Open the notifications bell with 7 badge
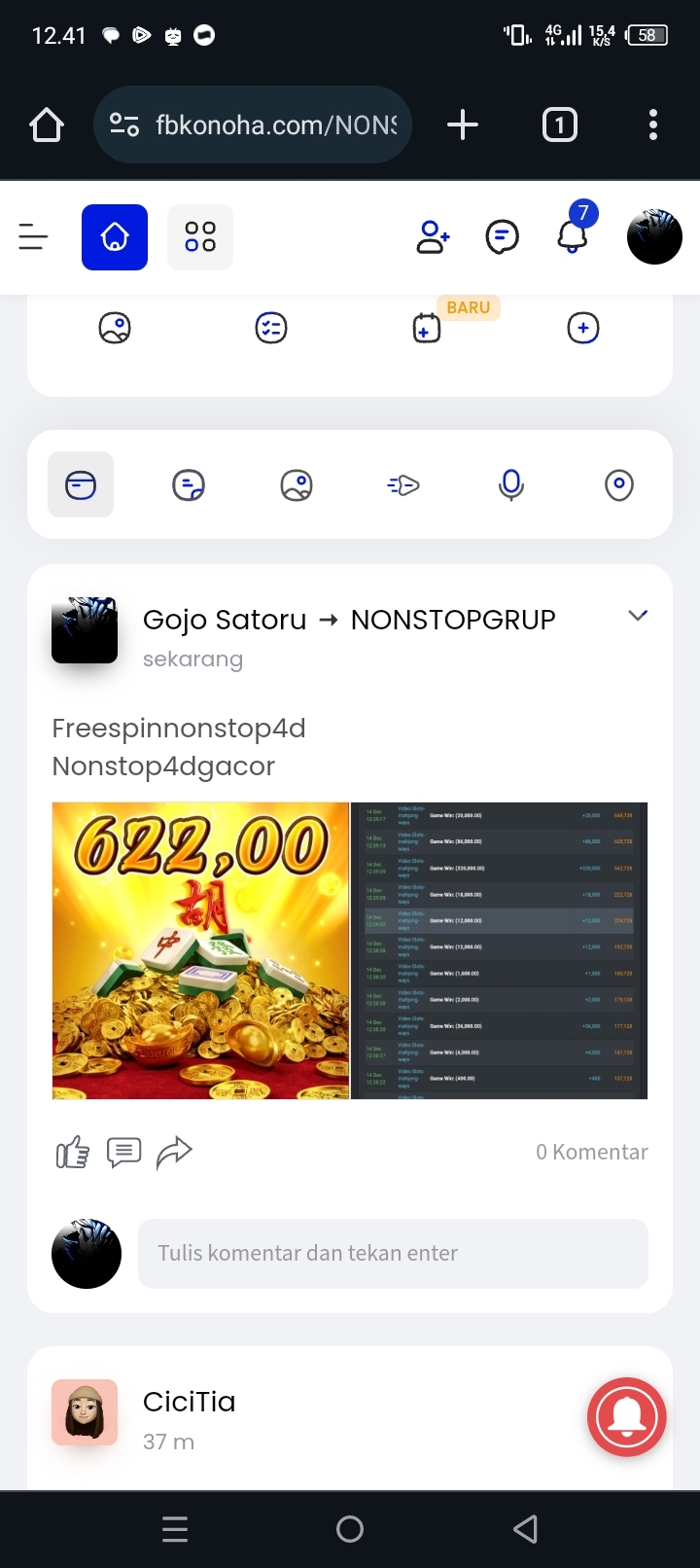This screenshot has height=1568, width=700. [x=573, y=234]
